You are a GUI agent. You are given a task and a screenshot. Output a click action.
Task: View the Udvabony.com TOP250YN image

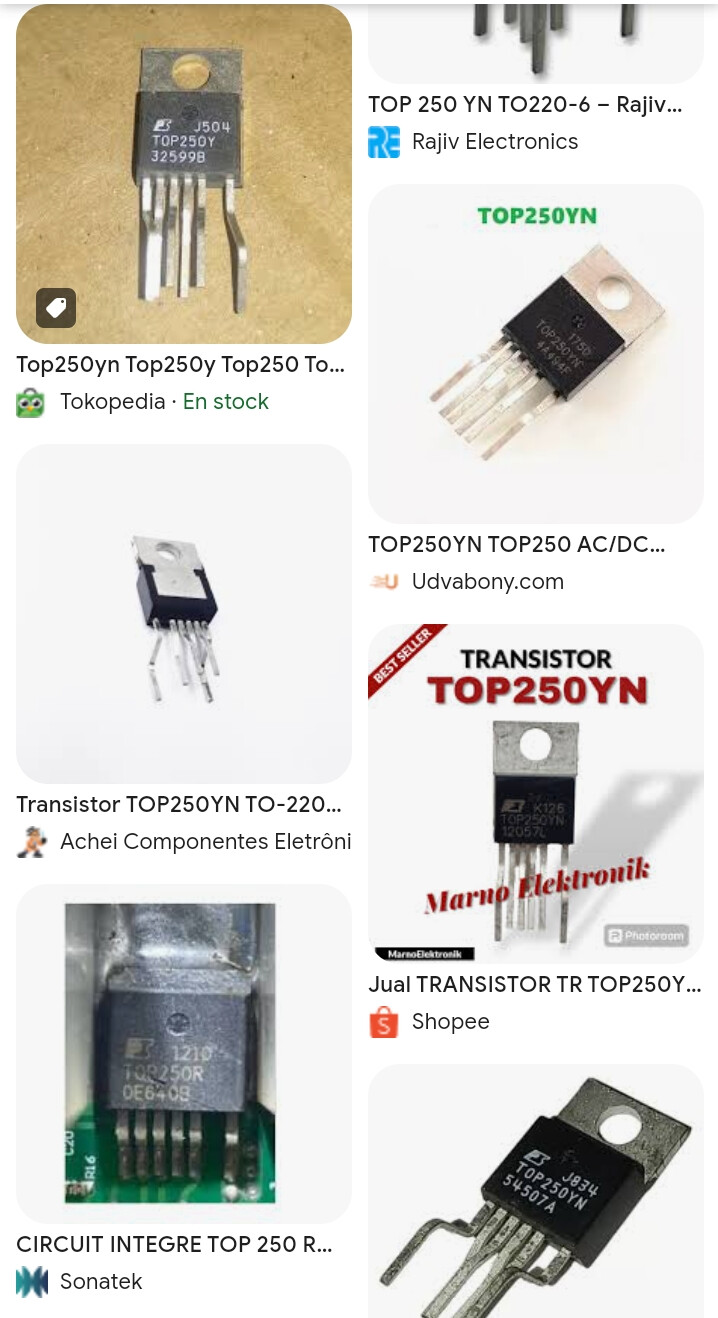click(x=535, y=354)
